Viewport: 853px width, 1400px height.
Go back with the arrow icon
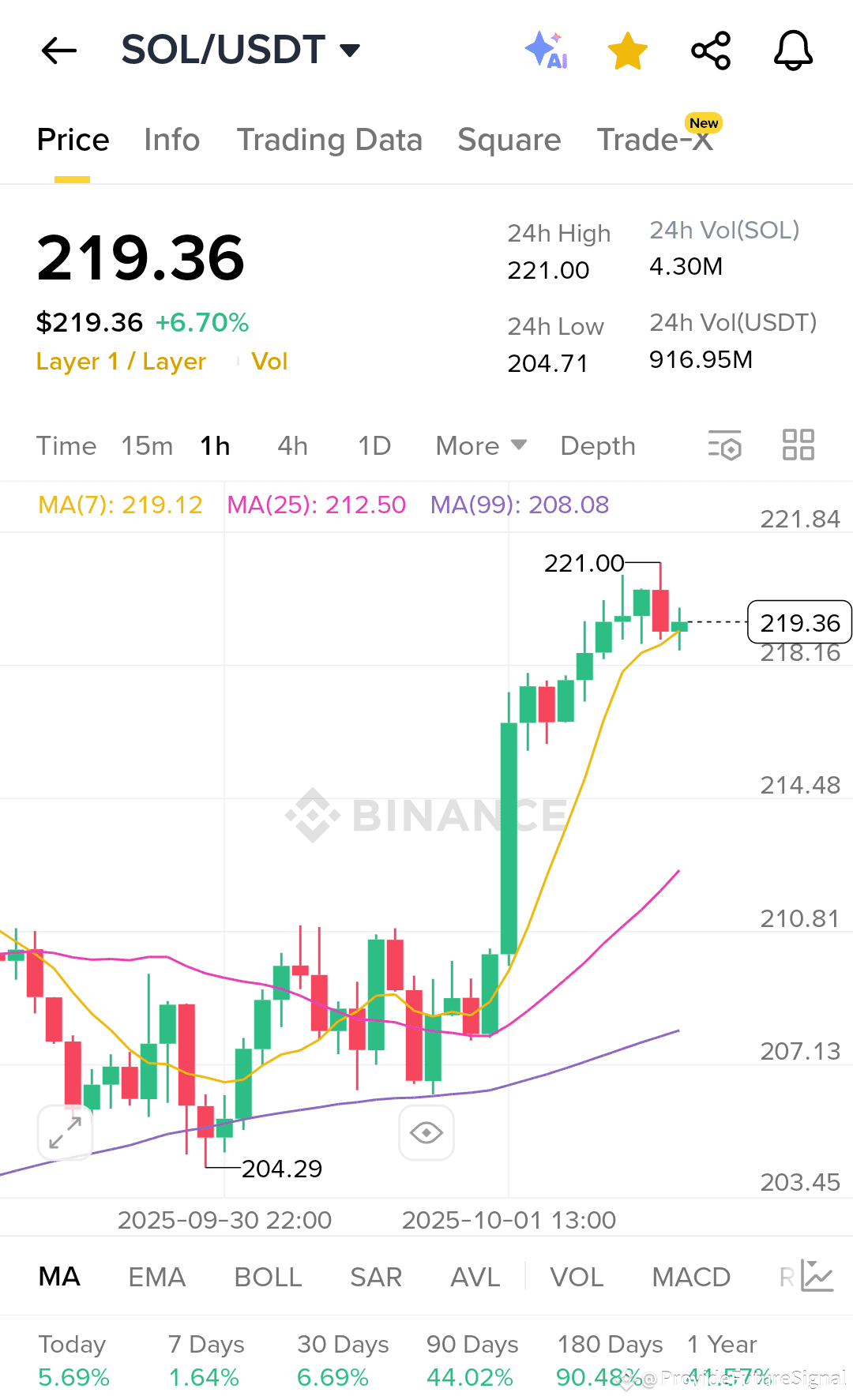click(x=59, y=51)
